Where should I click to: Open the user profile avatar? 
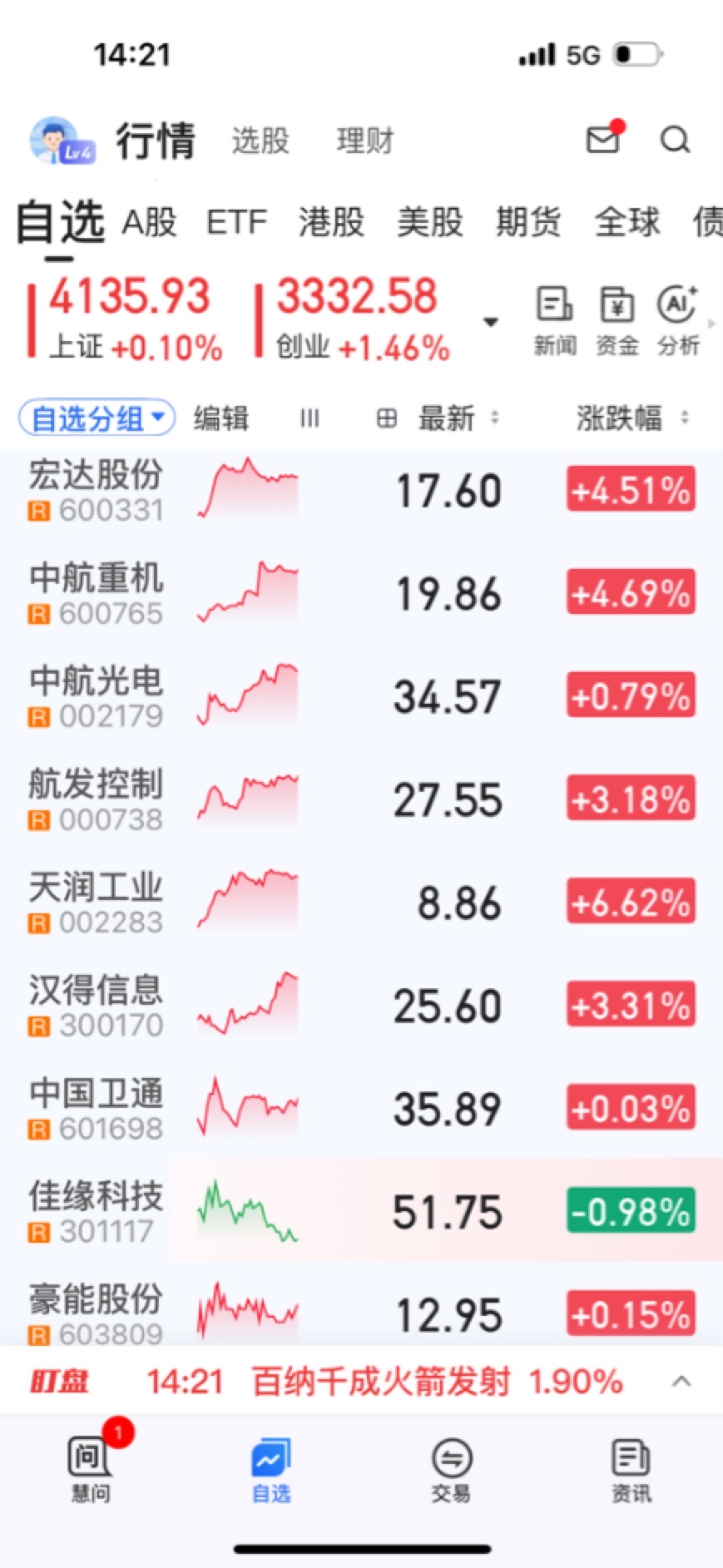pos(59,140)
